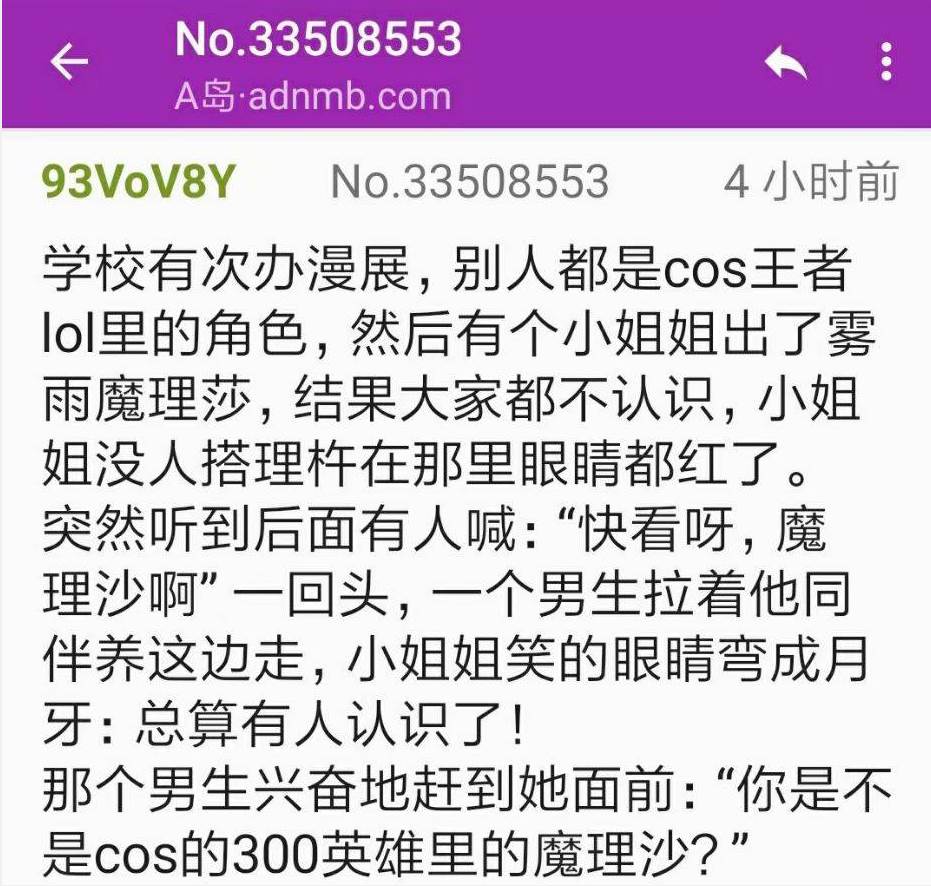Go back using the arrow icon

[x=69, y=64]
